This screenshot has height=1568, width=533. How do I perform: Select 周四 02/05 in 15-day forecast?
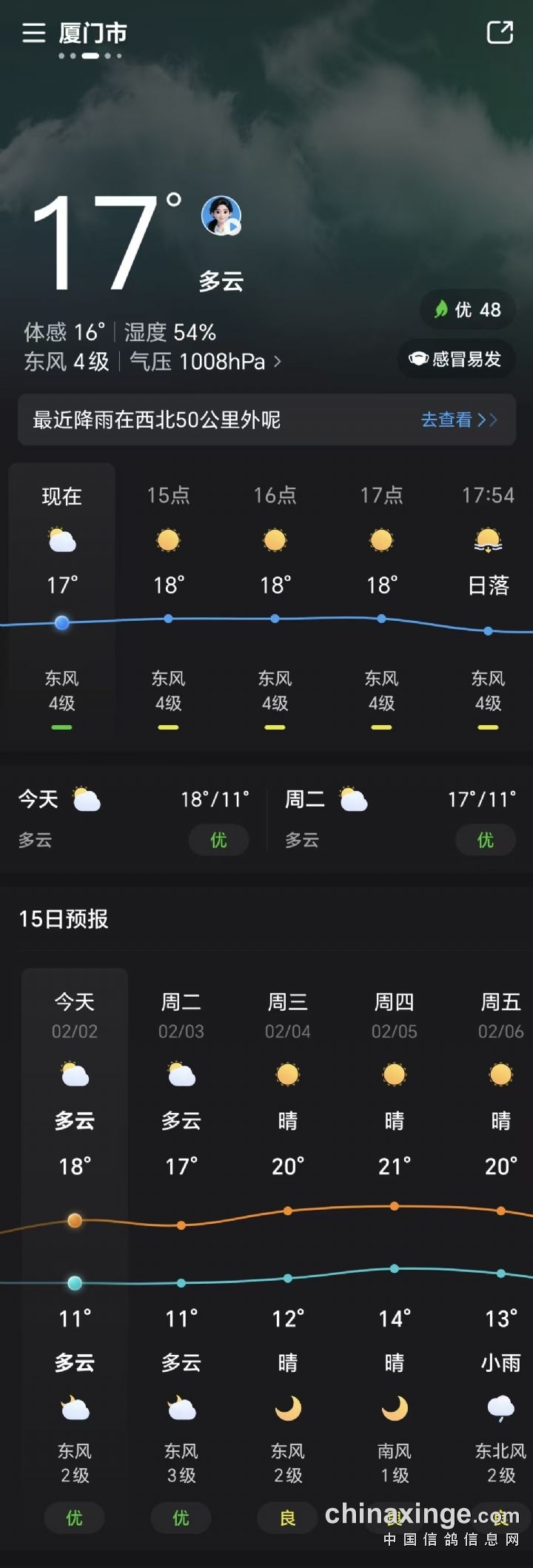pyautogui.click(x=395, y=1015)
